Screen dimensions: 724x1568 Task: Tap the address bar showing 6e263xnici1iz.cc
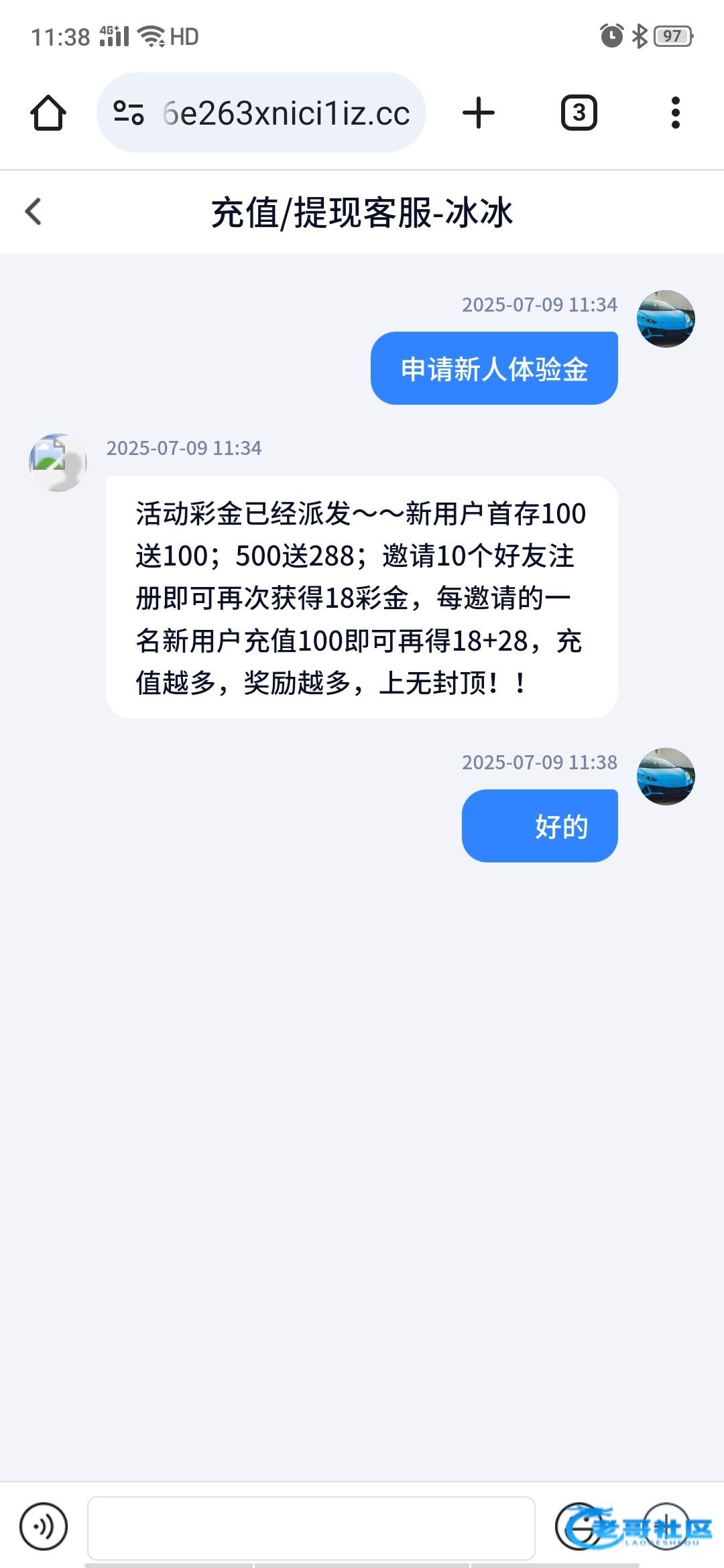click(286, 113)
